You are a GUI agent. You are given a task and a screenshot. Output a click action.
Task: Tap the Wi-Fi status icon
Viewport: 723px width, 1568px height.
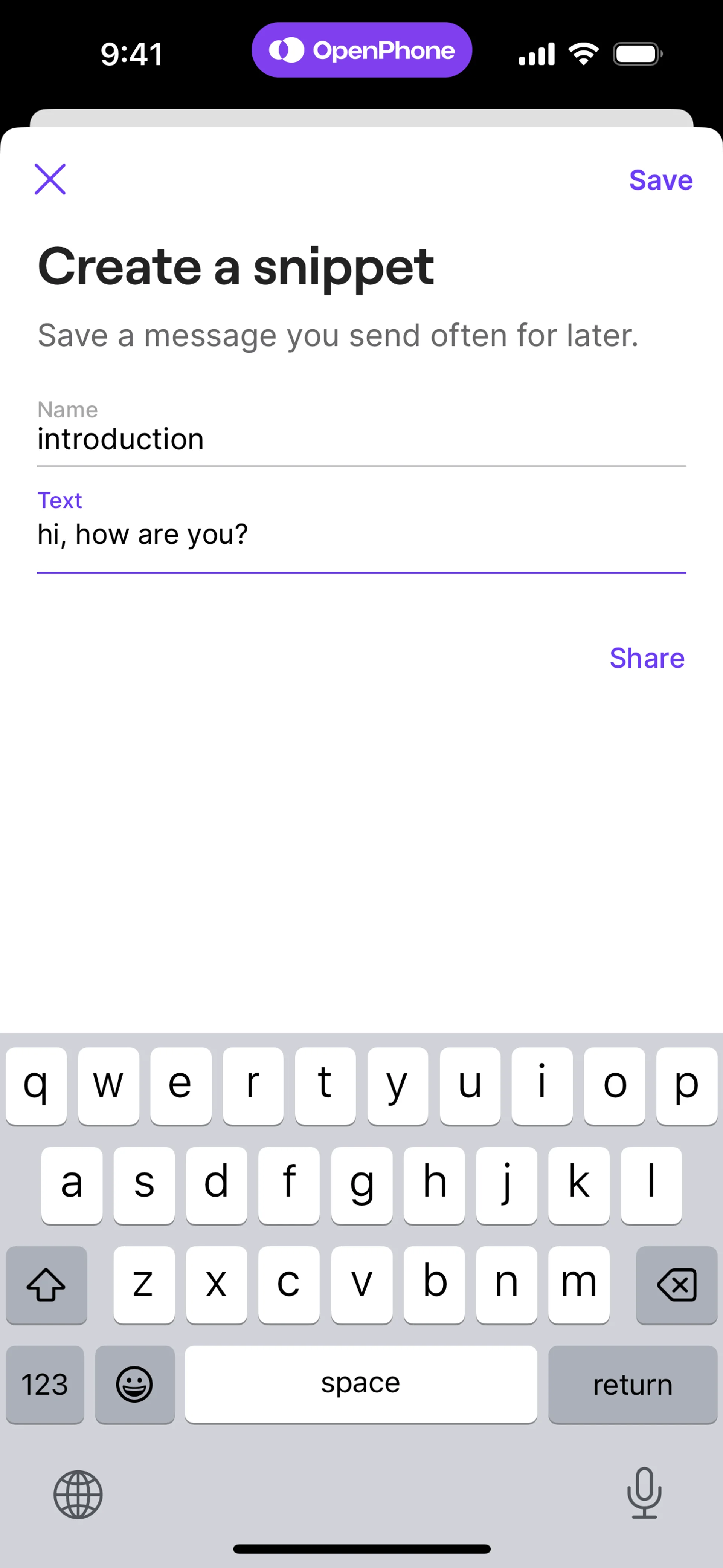tap(583, 53)
